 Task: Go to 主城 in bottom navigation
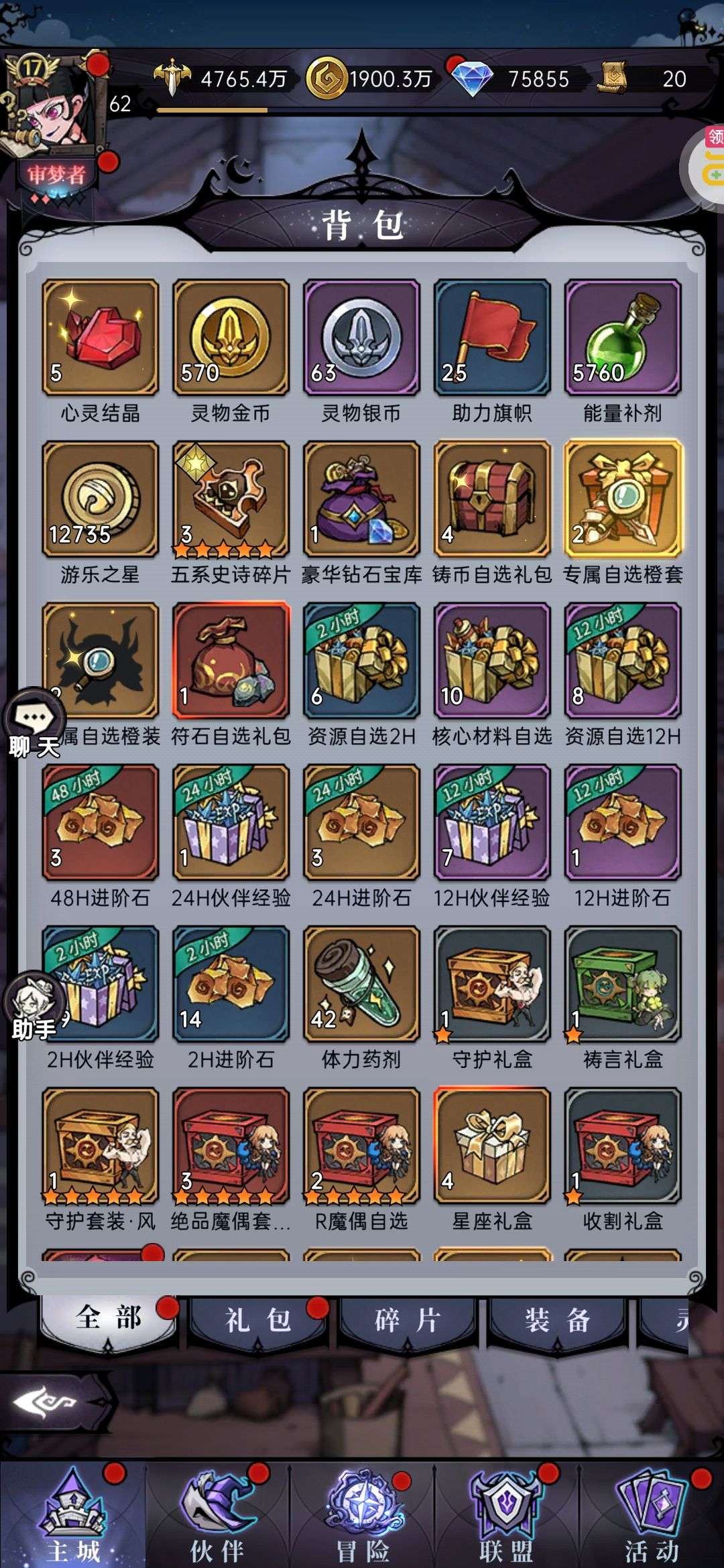pos(72,1516)
